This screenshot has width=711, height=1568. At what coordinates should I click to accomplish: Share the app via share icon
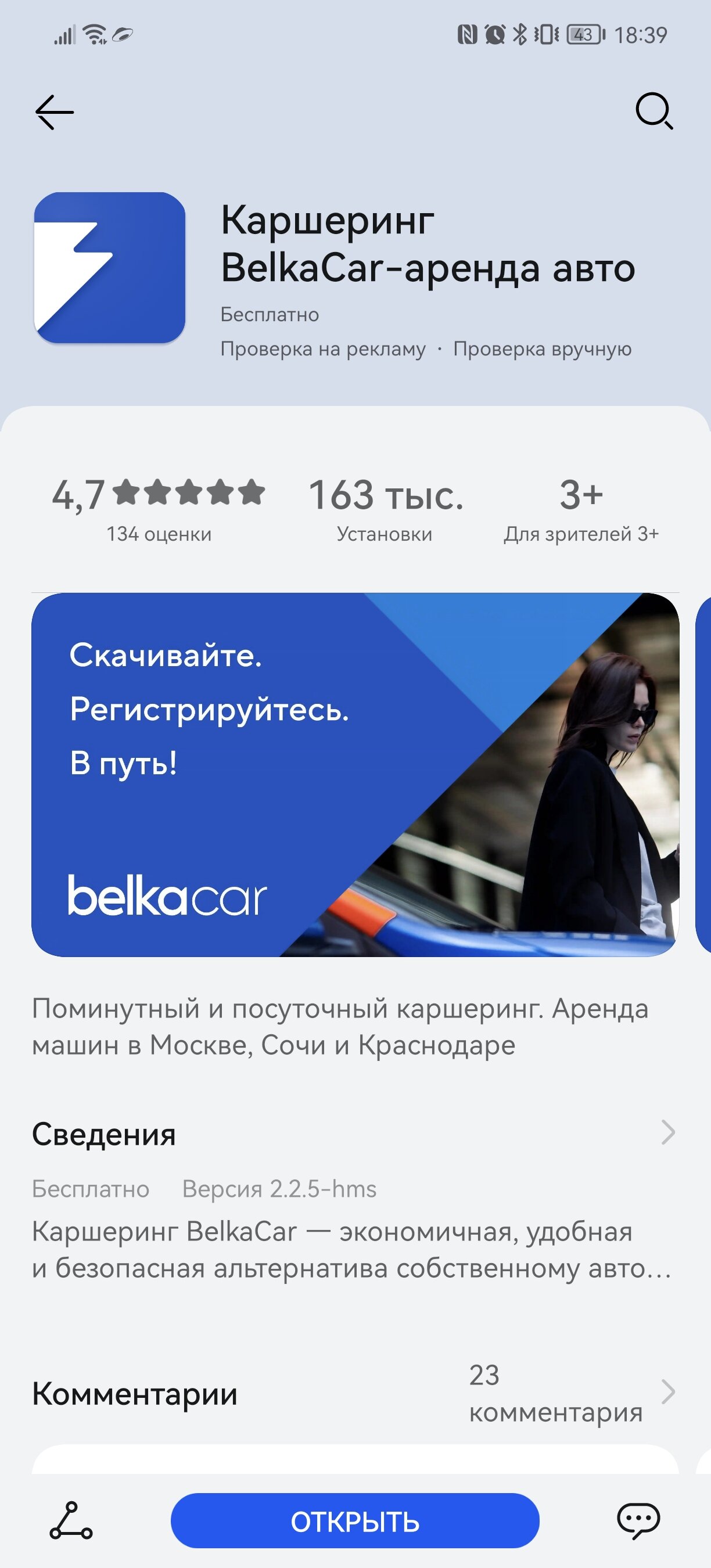coord(71,1520)
